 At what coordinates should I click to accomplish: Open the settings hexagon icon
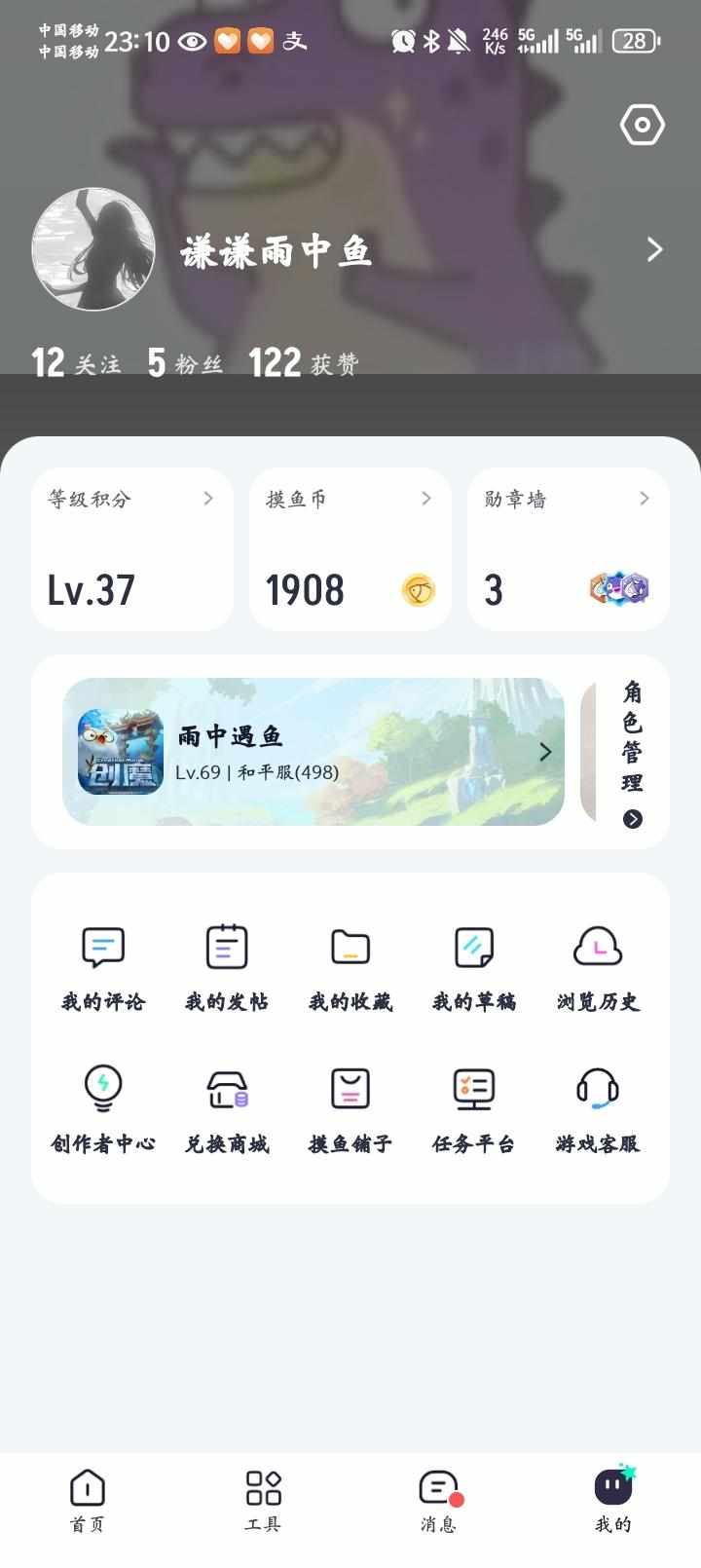642,125
